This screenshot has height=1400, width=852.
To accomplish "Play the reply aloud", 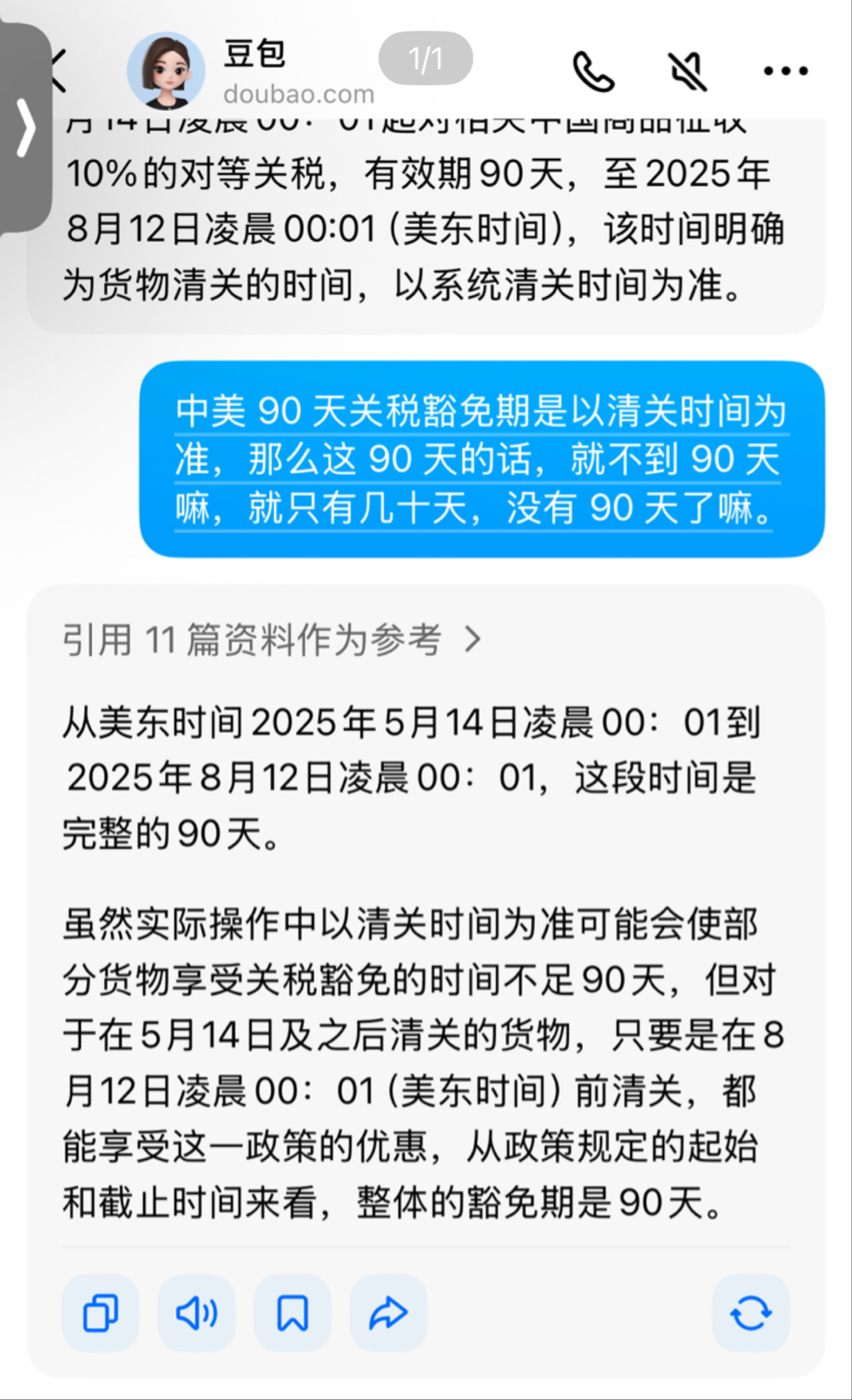I will click(196, 1313).
